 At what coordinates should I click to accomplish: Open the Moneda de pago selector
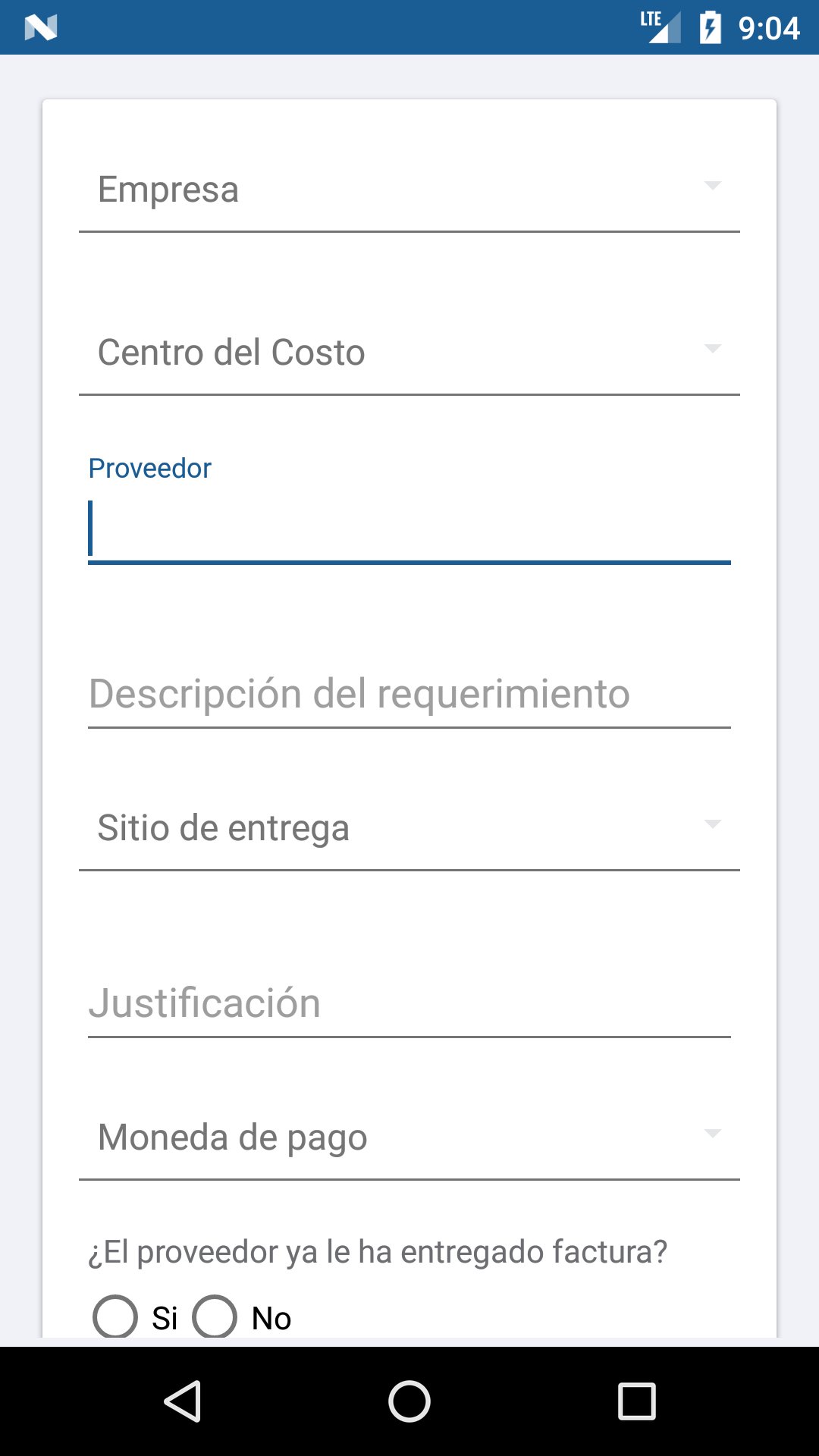(x=409, y=1136)
